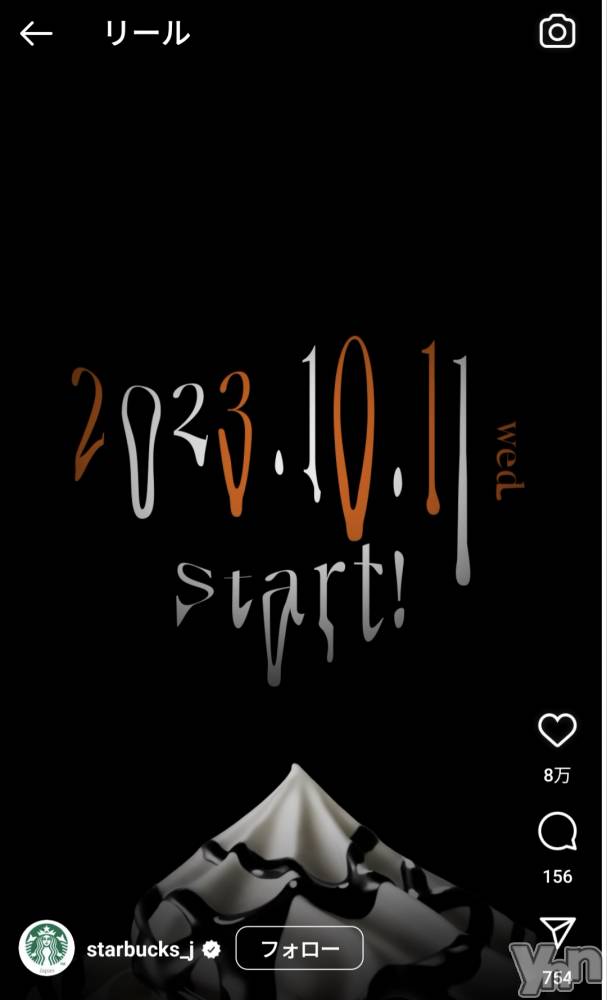This screenshot has height=1000, width=607.
Task: Open the starbucks_j profile picture
Action: (46, 948)
